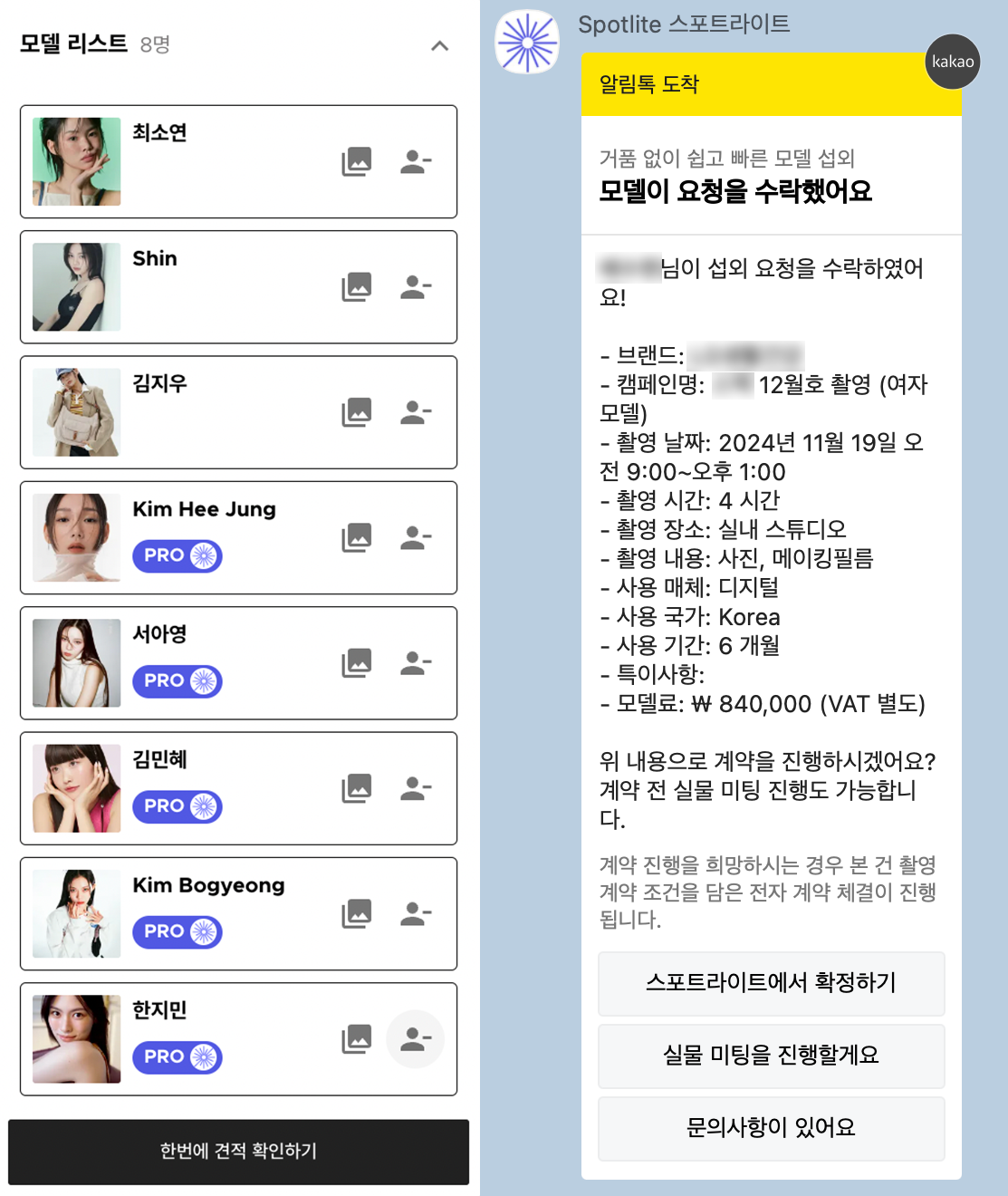Choose 실물 미팅을 진행할게요
This screenshot has height=1196, width=1008.
771,1056
